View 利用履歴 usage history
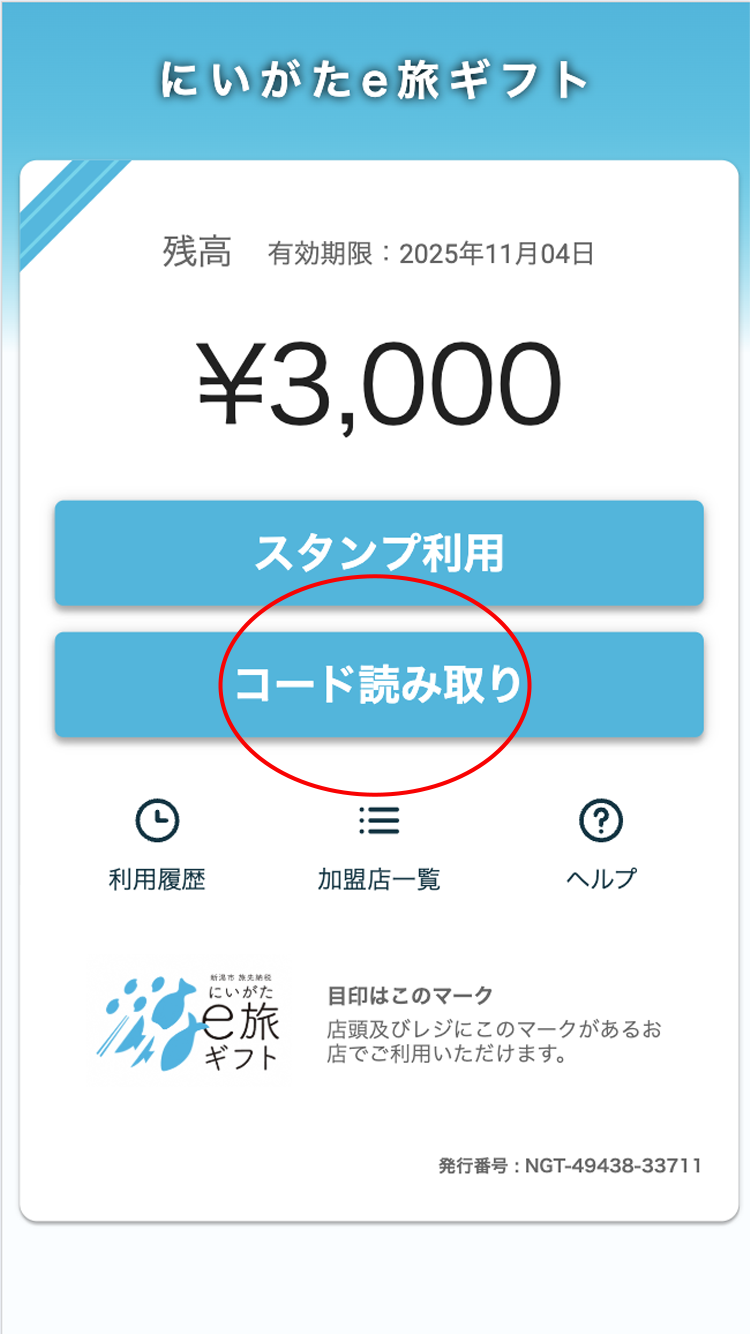 (157, 845)
